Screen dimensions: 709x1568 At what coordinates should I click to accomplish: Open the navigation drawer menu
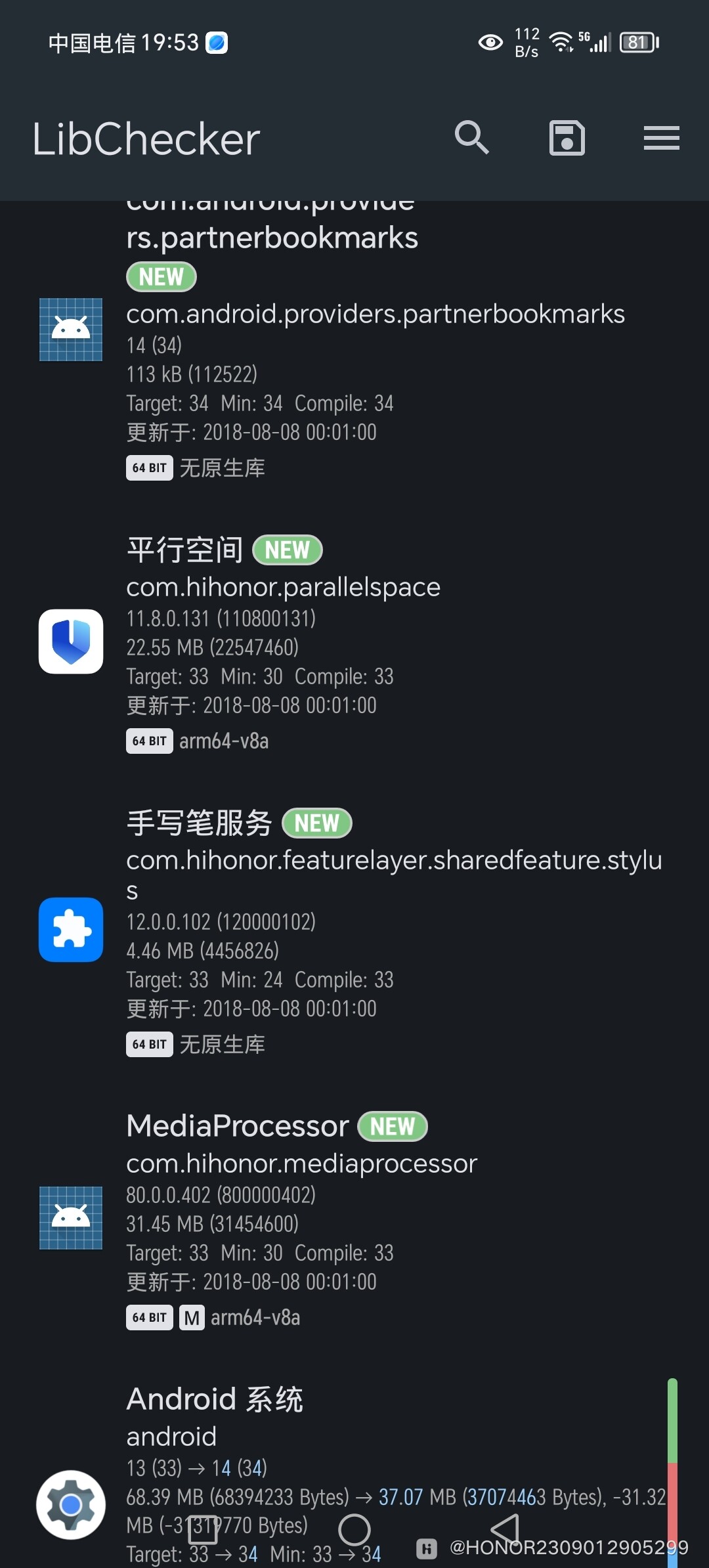click(x=661, y=138)
